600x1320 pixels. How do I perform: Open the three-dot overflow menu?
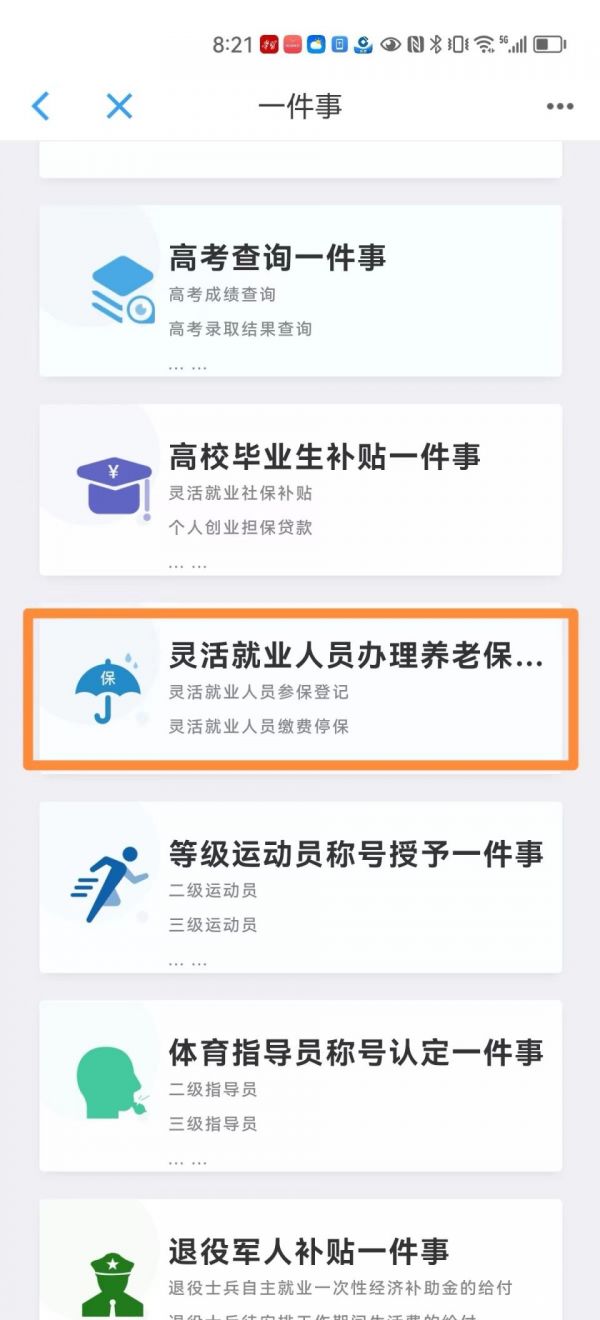pos(560,107)
